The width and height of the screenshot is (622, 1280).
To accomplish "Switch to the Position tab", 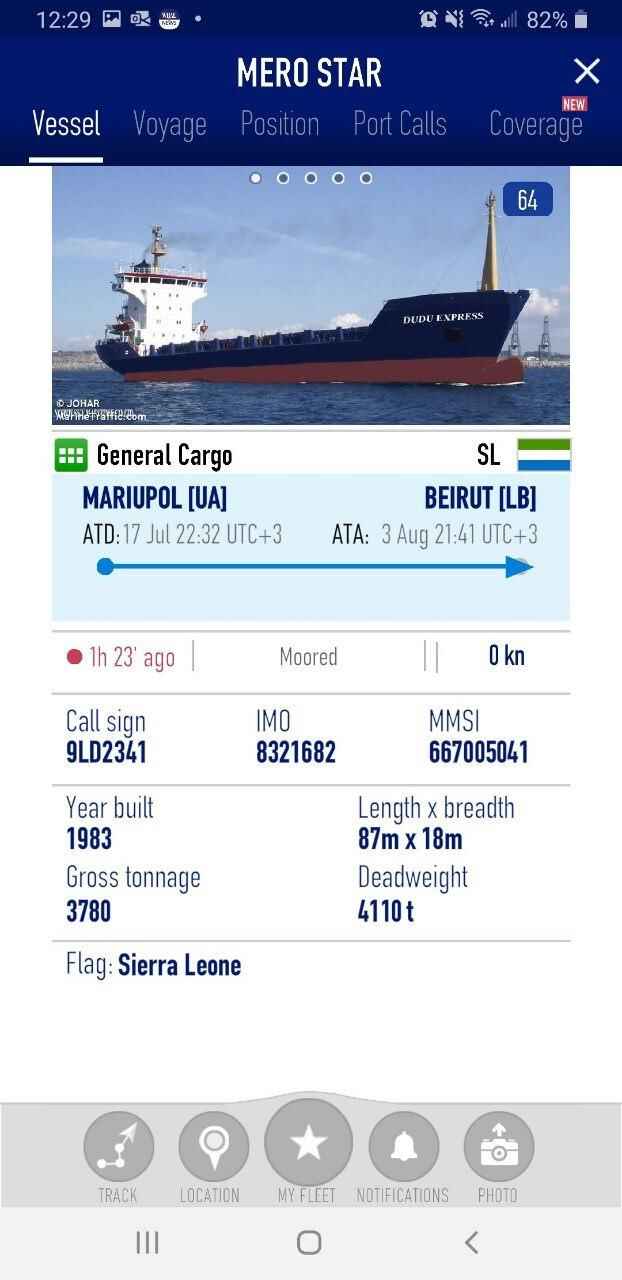I will click(x=280, y=124).
